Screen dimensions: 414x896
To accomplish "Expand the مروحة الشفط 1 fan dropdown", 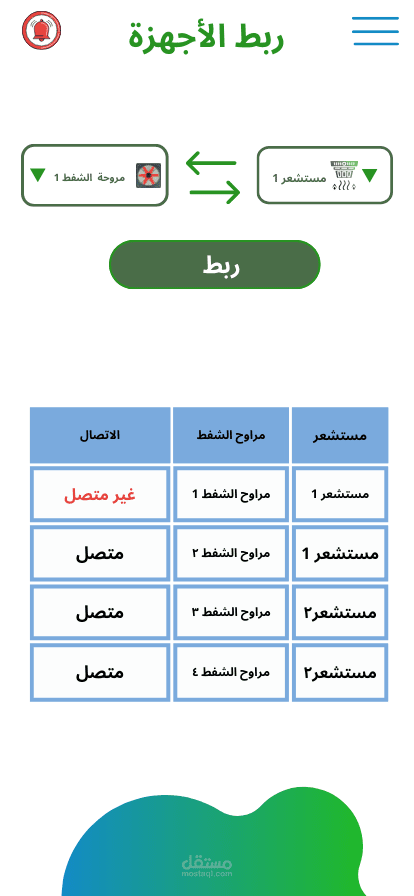I will pyautogui.click(x=95, y=175).
